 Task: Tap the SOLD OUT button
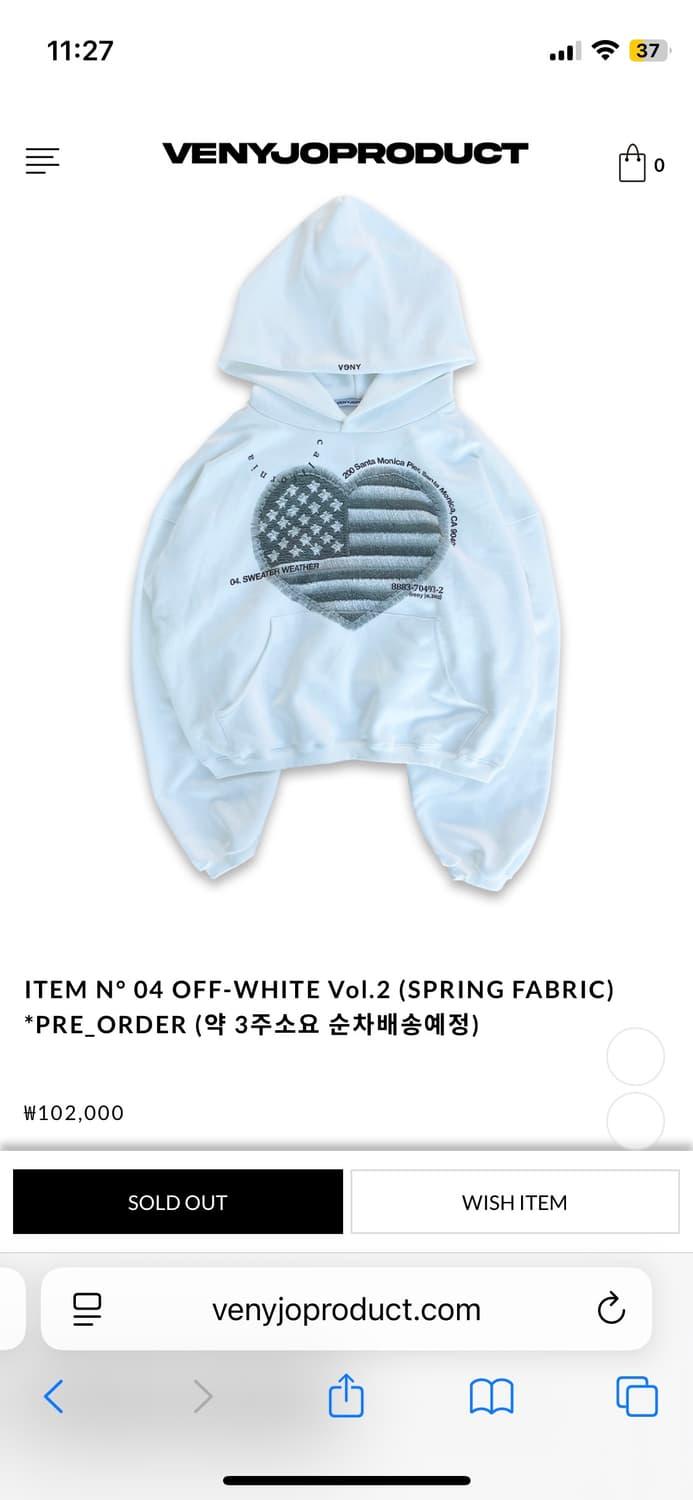click(178, 1202)
